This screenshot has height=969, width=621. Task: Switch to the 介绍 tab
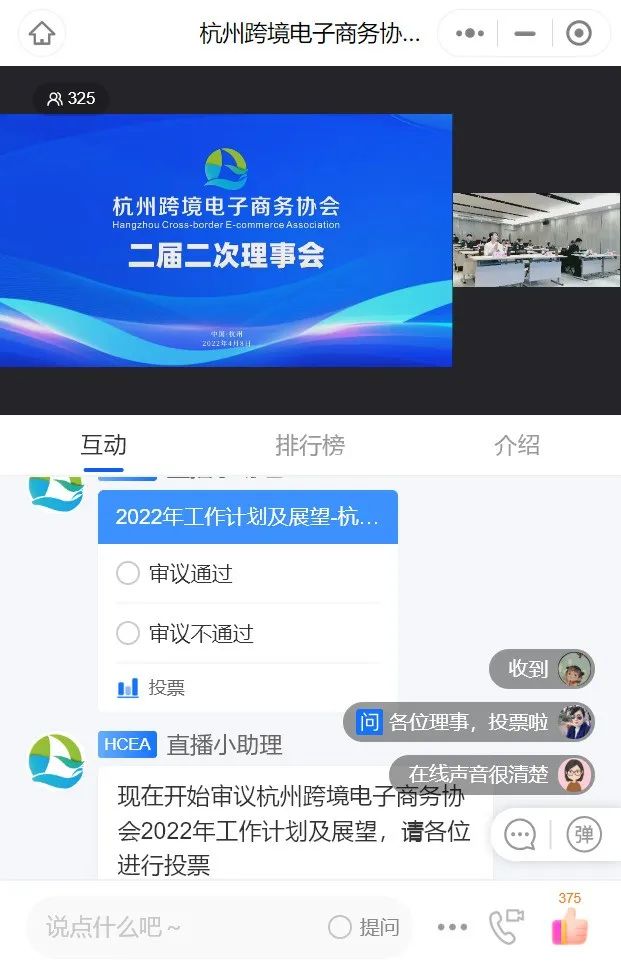click(x=517, y=445)
